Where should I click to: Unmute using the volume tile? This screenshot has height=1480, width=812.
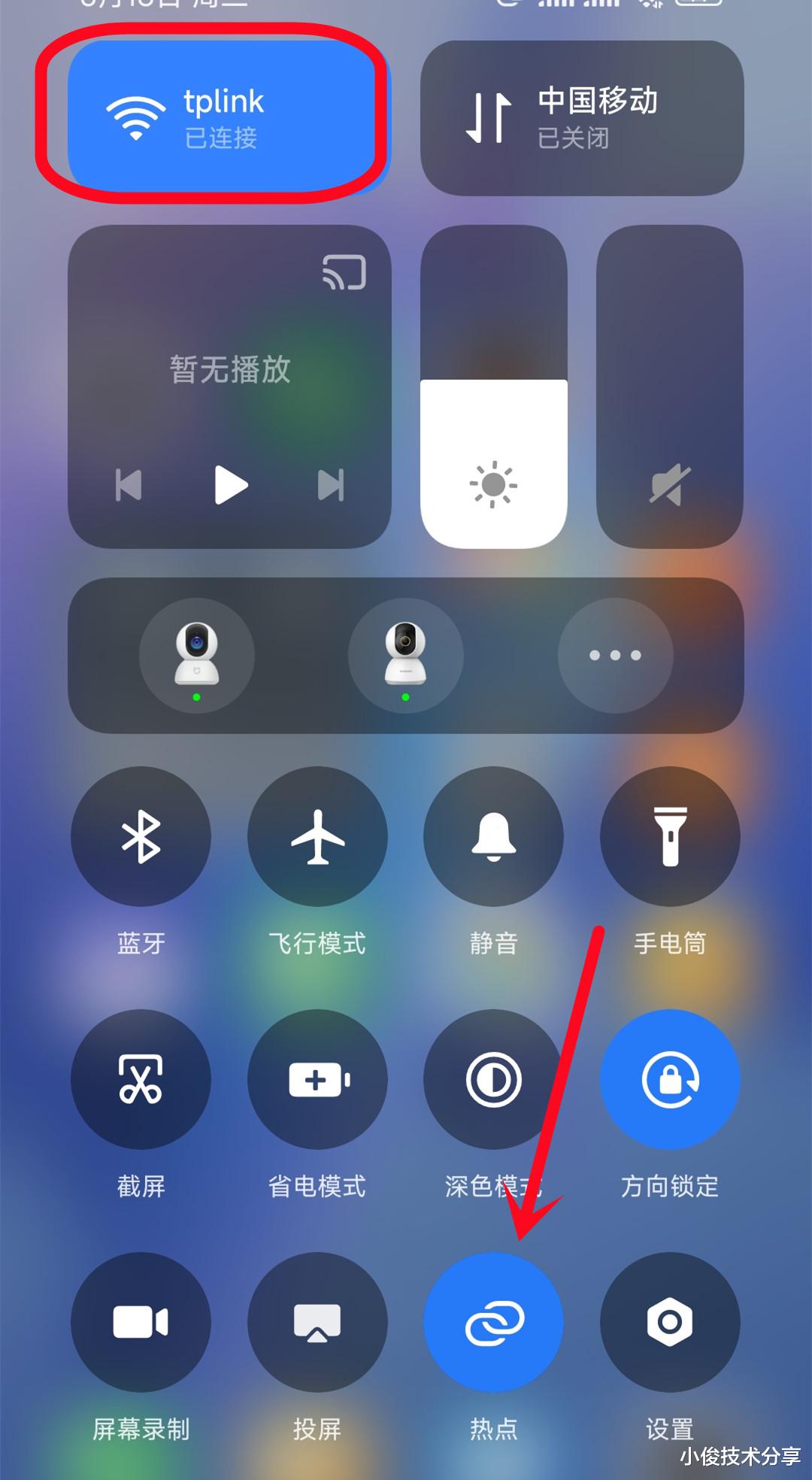pos(669,485)
